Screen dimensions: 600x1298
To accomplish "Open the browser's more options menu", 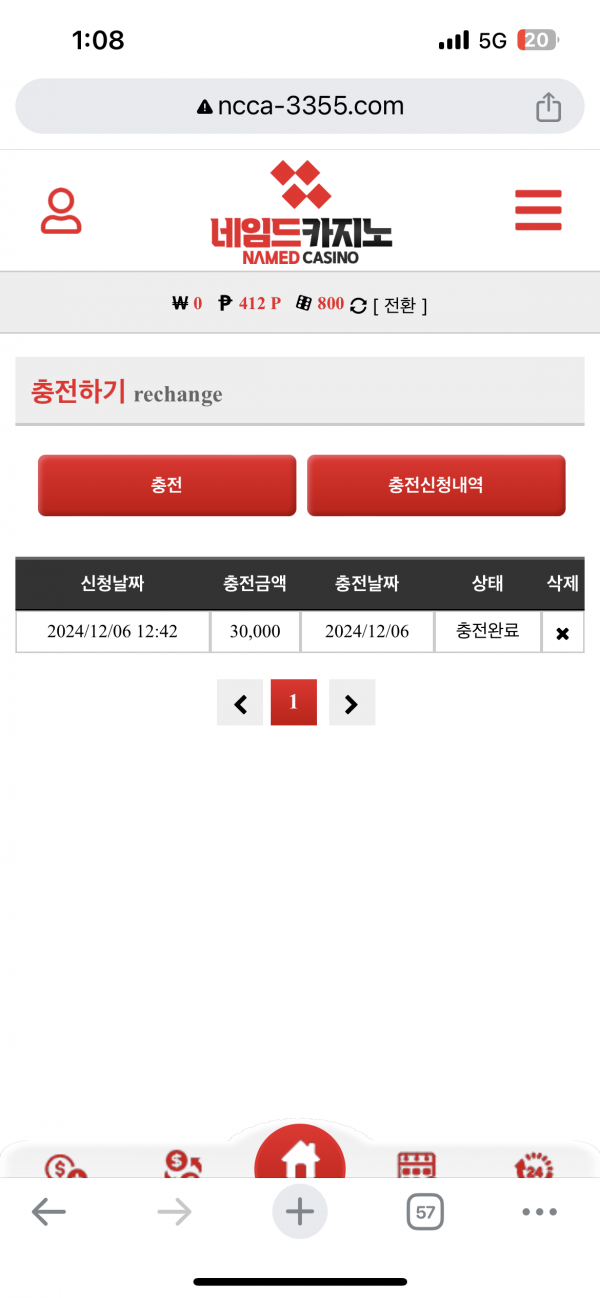I will (x=539, y=1213).
